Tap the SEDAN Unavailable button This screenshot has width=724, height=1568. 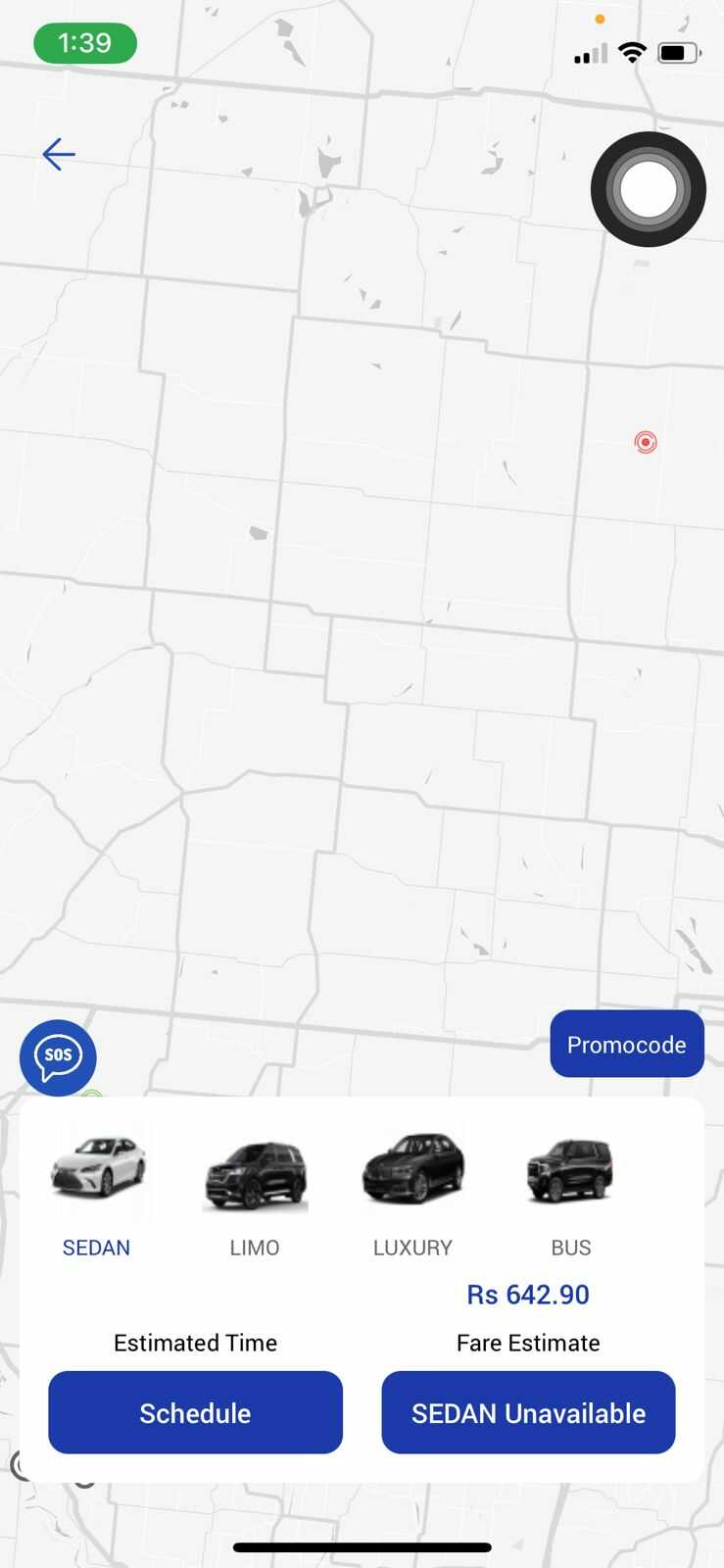pyautogui.click(x=528, y=1412)
